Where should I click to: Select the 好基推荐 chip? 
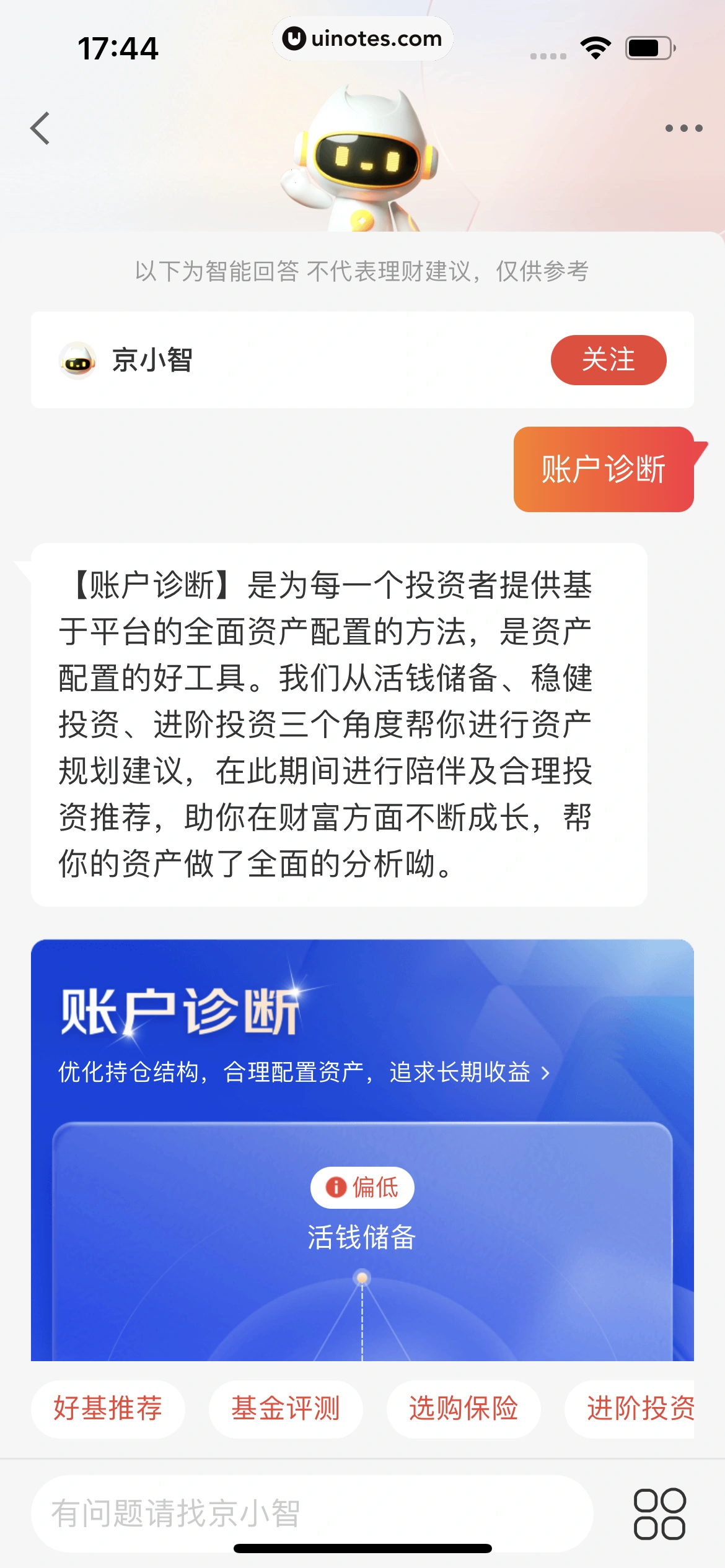coord(108,1409)
